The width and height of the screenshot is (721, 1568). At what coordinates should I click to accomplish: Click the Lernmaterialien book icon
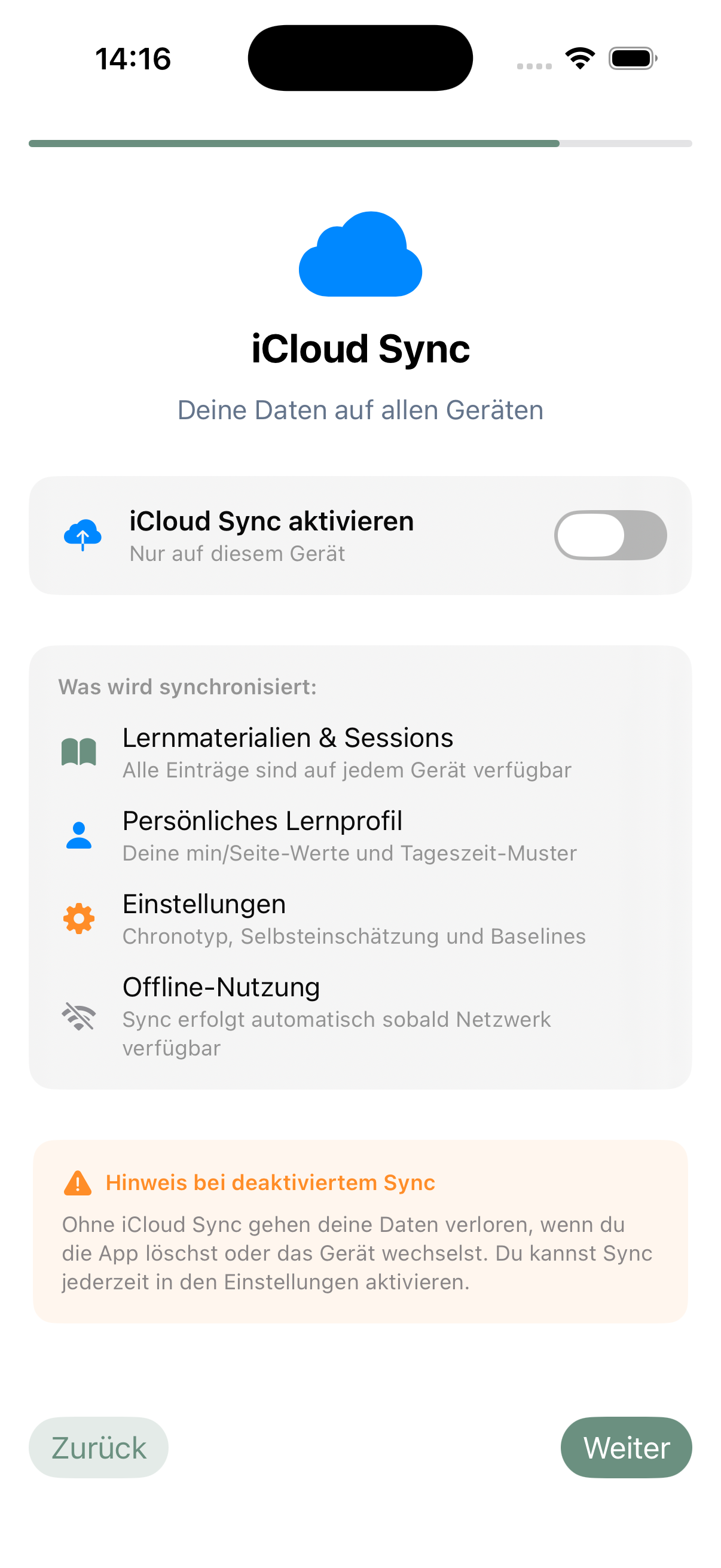78,753
